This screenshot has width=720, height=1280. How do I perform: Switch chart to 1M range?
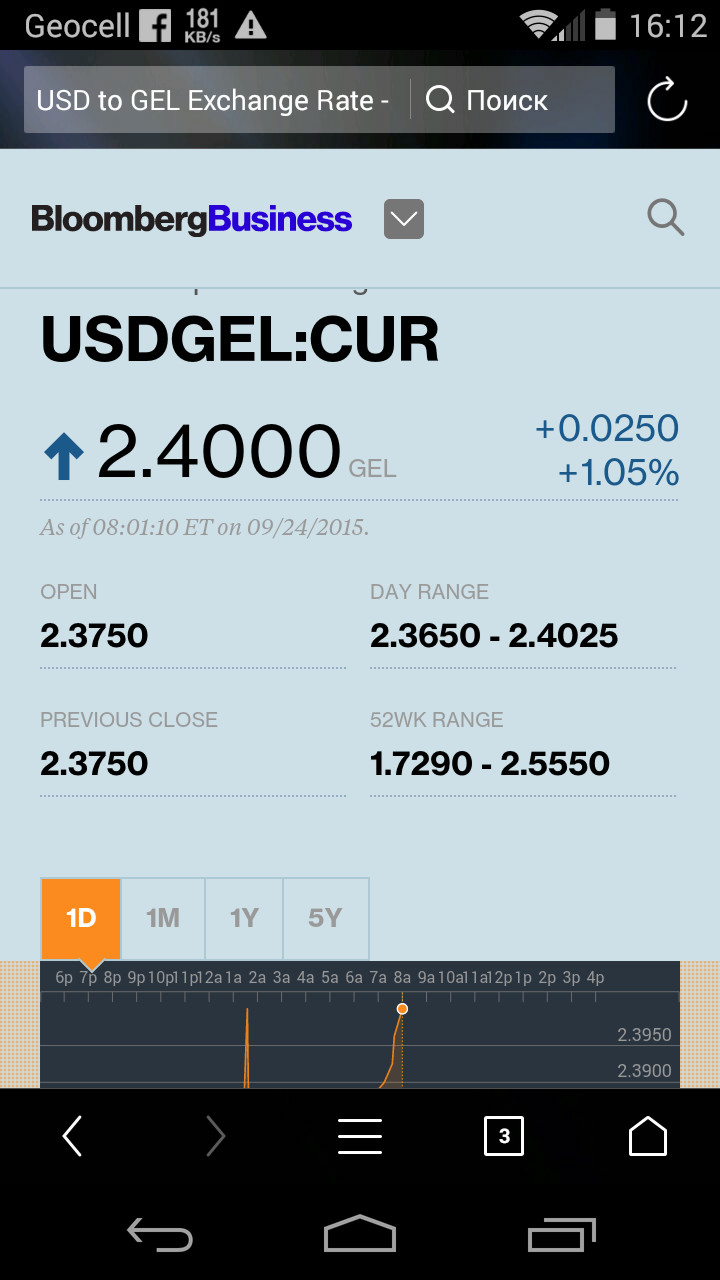click(163, 918)
